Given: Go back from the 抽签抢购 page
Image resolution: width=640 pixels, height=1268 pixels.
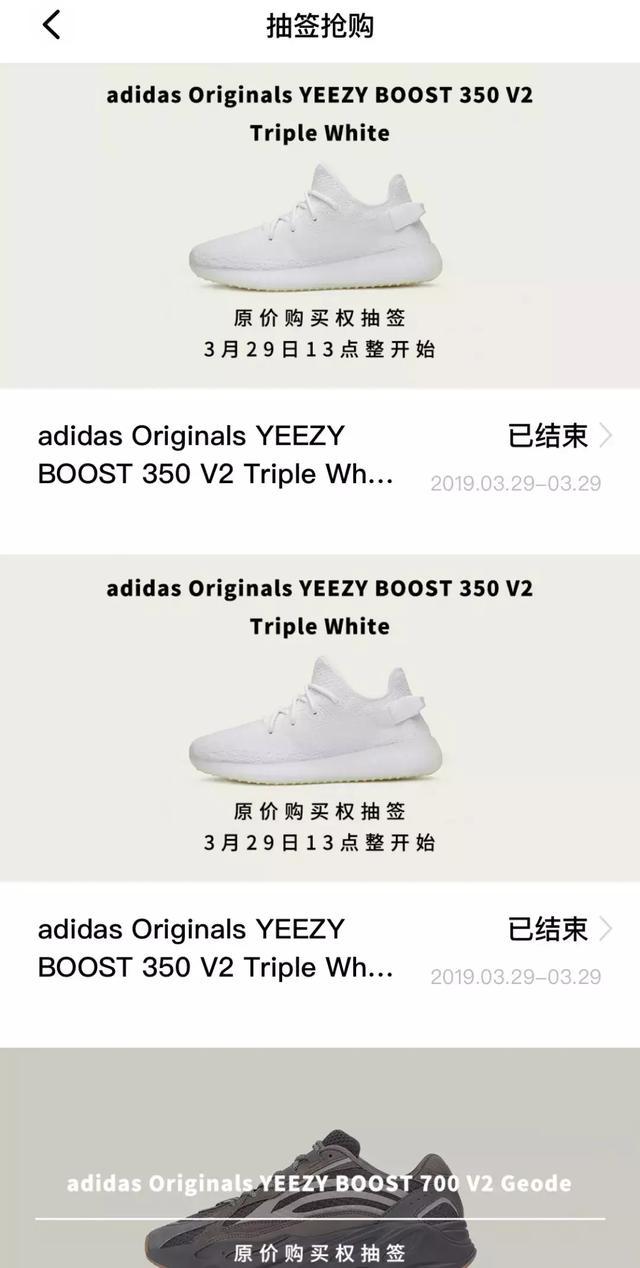Looking at the screenshot, I should pyautogui.click(x=52, y=25).
